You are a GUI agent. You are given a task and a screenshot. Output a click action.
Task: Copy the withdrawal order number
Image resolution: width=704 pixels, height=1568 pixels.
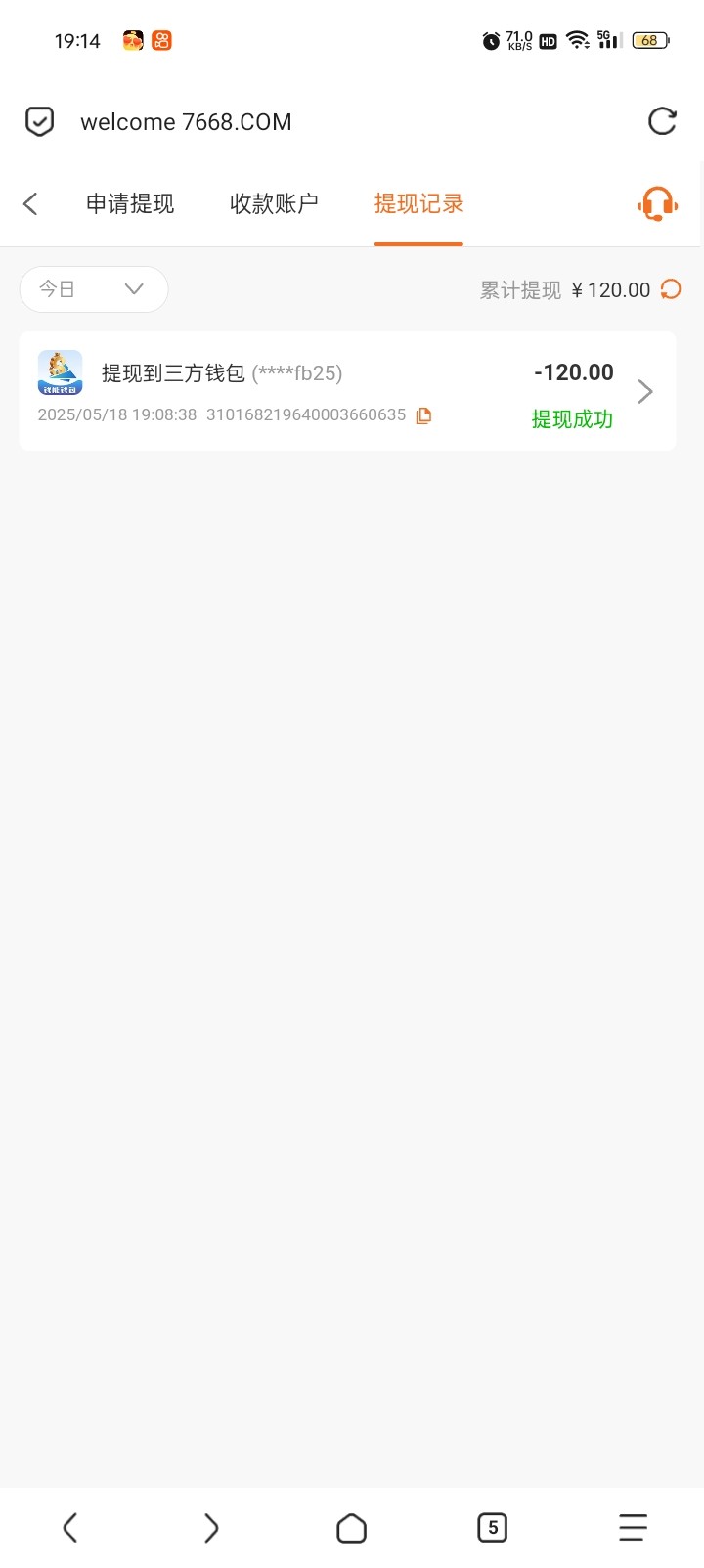click(423, 415)
